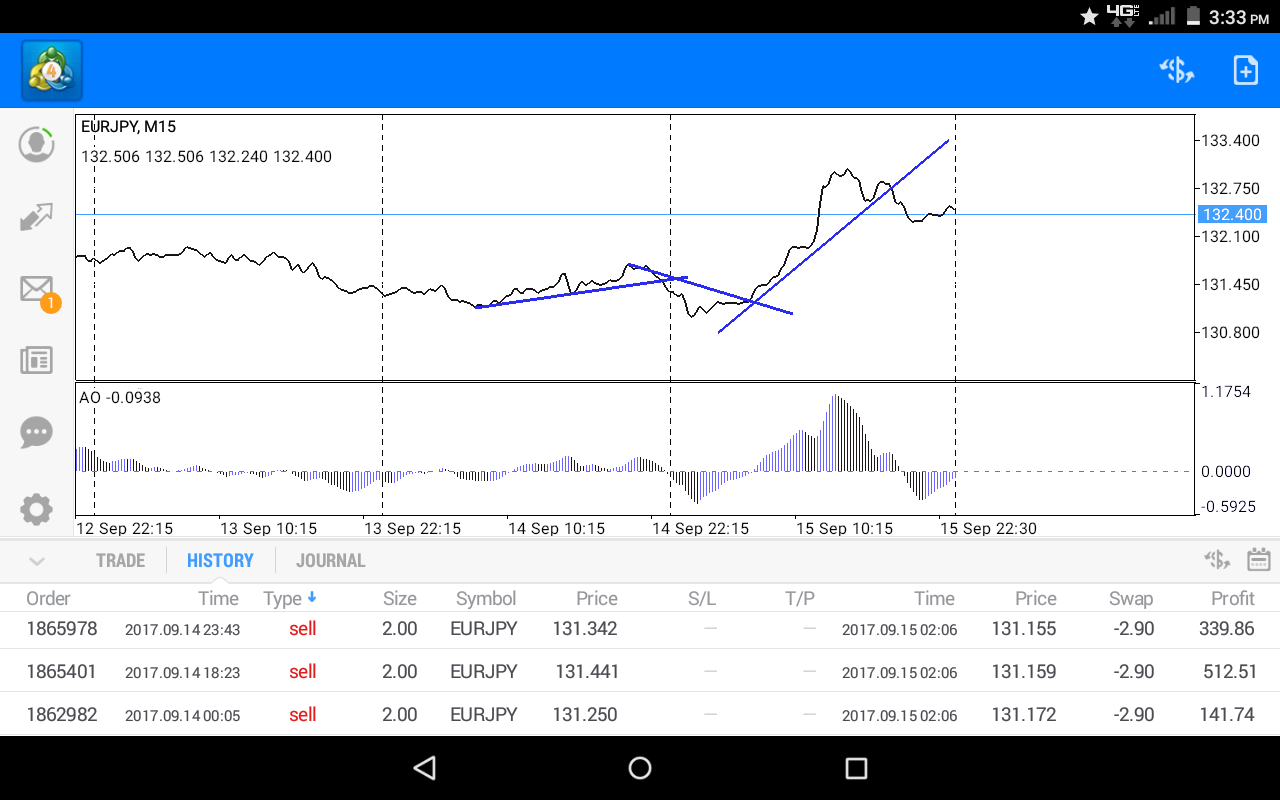Screen dimensions: 1280x800
Task: Switch to the HISTORY tab
Action: pos(220,560)
